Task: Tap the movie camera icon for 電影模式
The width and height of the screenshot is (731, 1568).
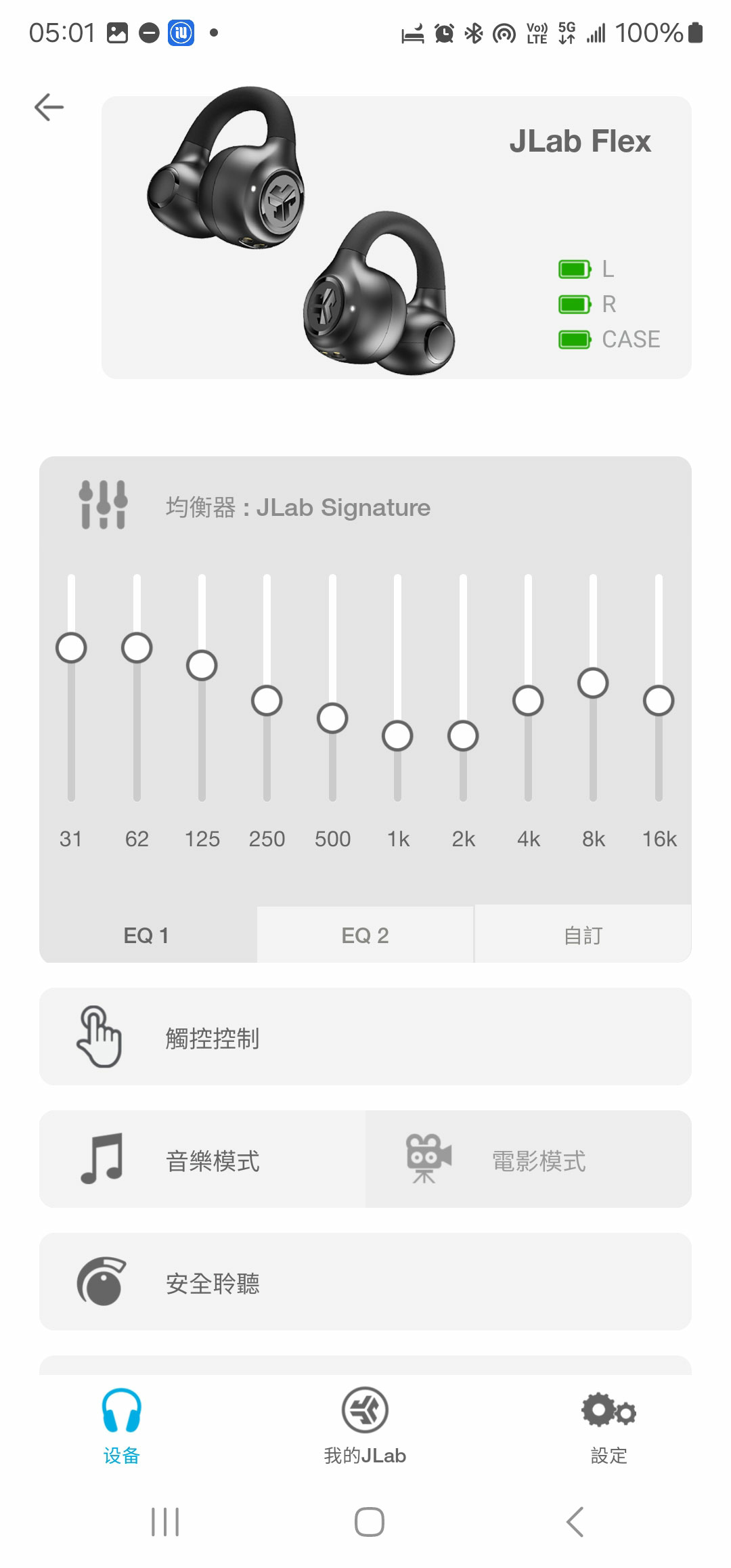Action: [x=428, y=1160]
